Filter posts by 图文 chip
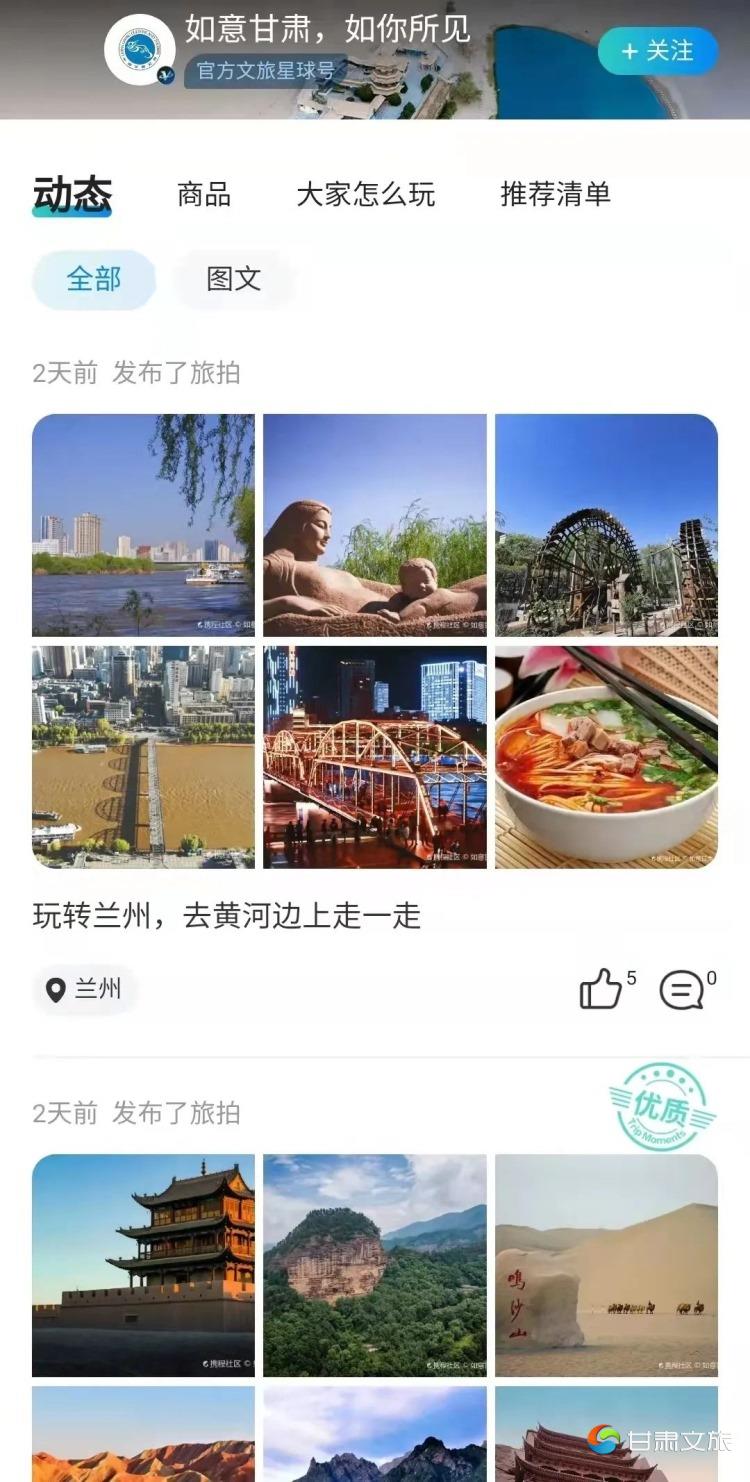750x1482 pixels. click(x=234, y=279)
